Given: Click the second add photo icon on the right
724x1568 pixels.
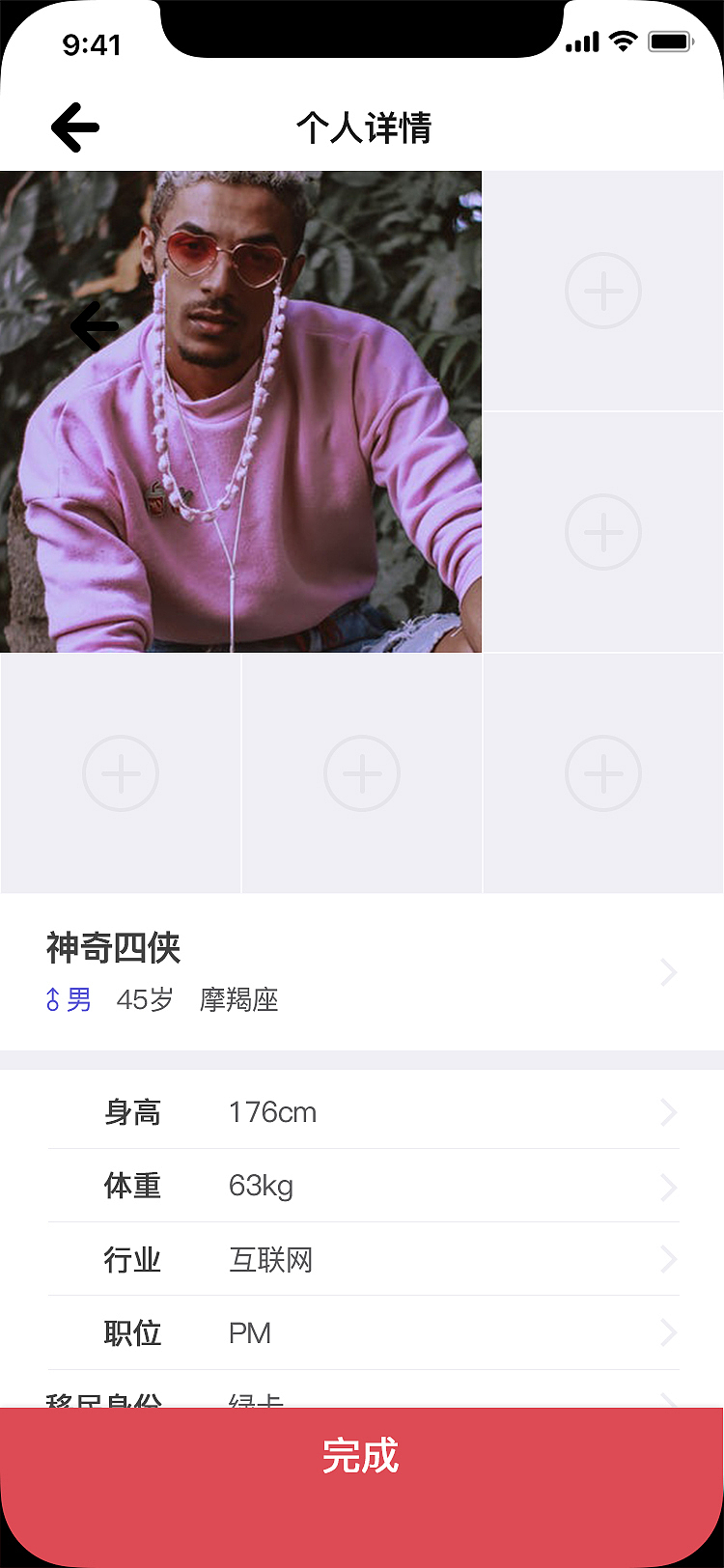Looking at the screenshot, I should 602,532.
